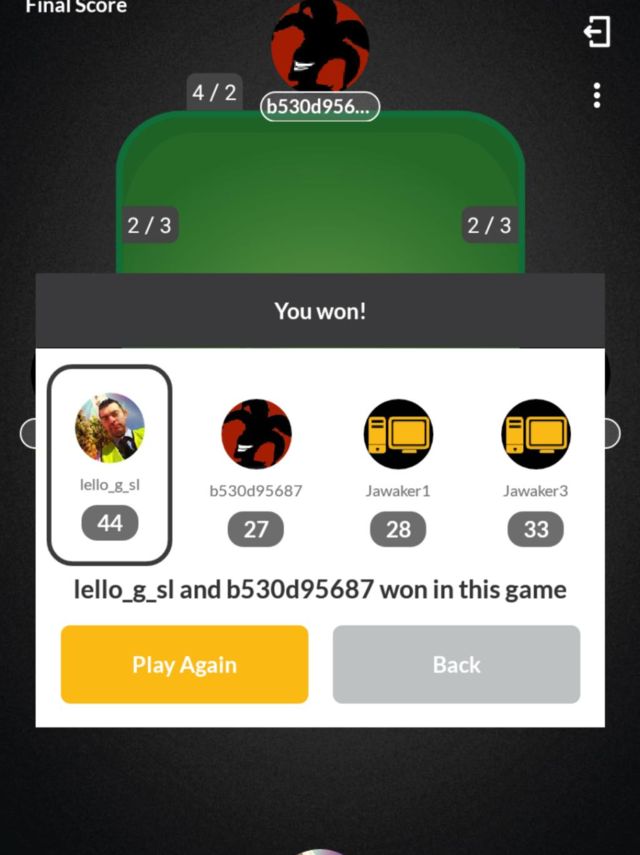Screen dimensions: 640x855
Task: View lello_g_sl's player profile
Action: [x=110, y=428]
